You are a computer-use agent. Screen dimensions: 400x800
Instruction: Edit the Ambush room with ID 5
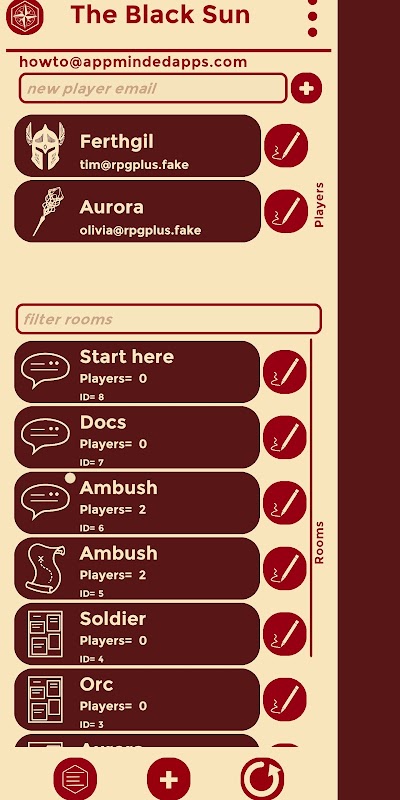[285, 568]
